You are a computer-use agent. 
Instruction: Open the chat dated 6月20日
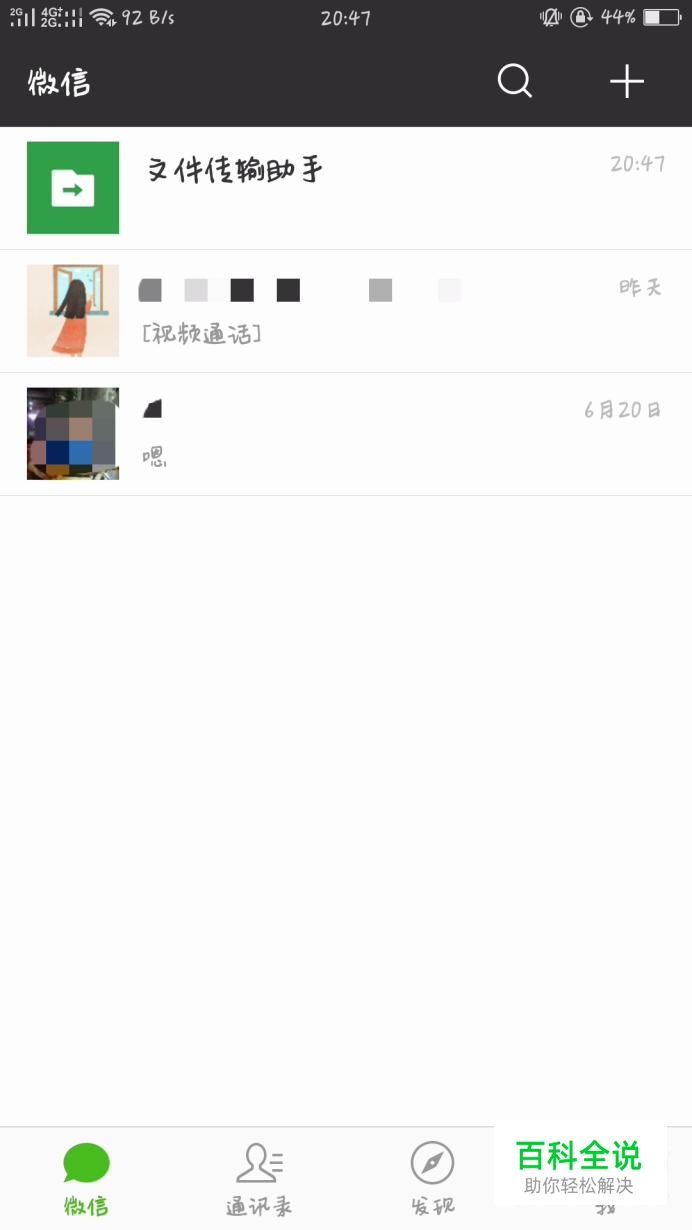tap(346, 434)
